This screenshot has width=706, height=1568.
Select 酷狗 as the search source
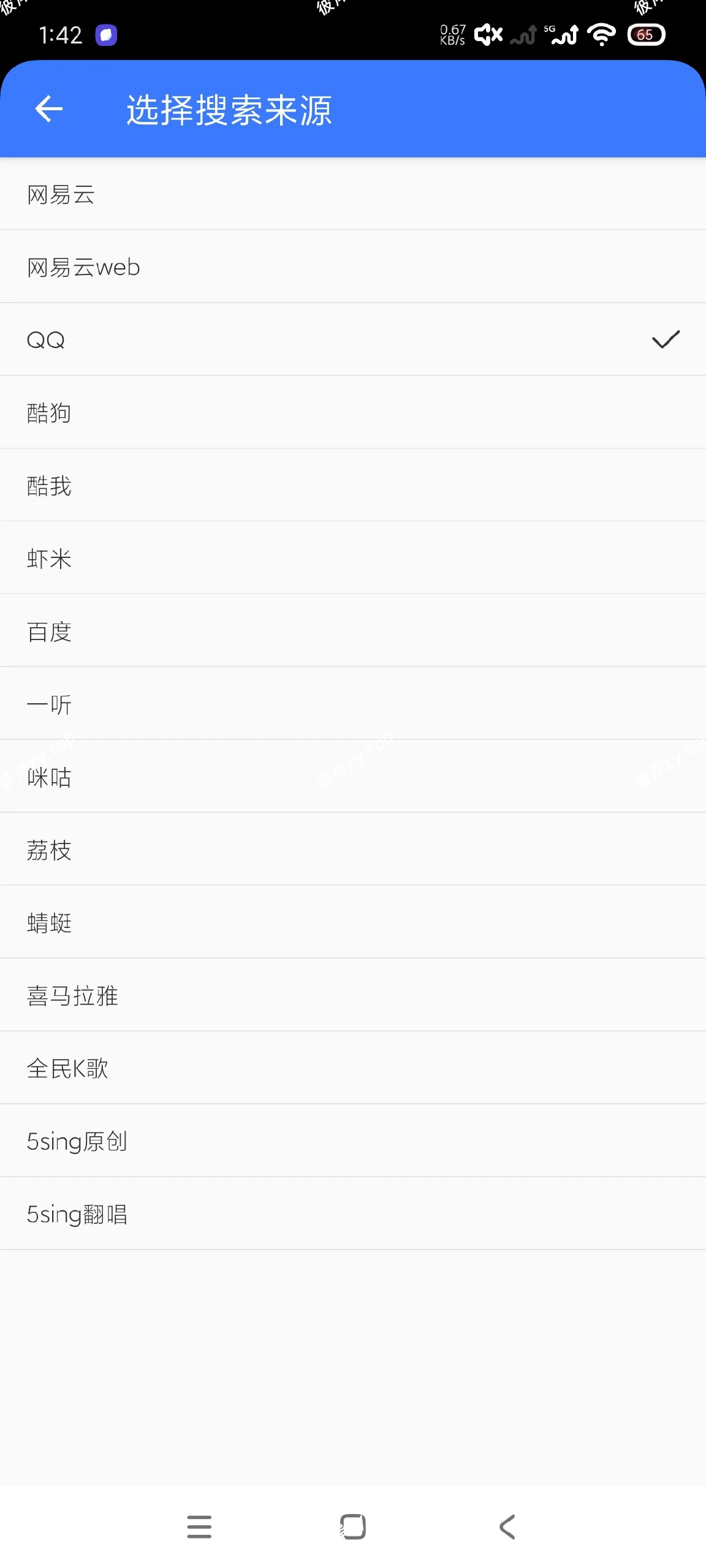[50, 412]
